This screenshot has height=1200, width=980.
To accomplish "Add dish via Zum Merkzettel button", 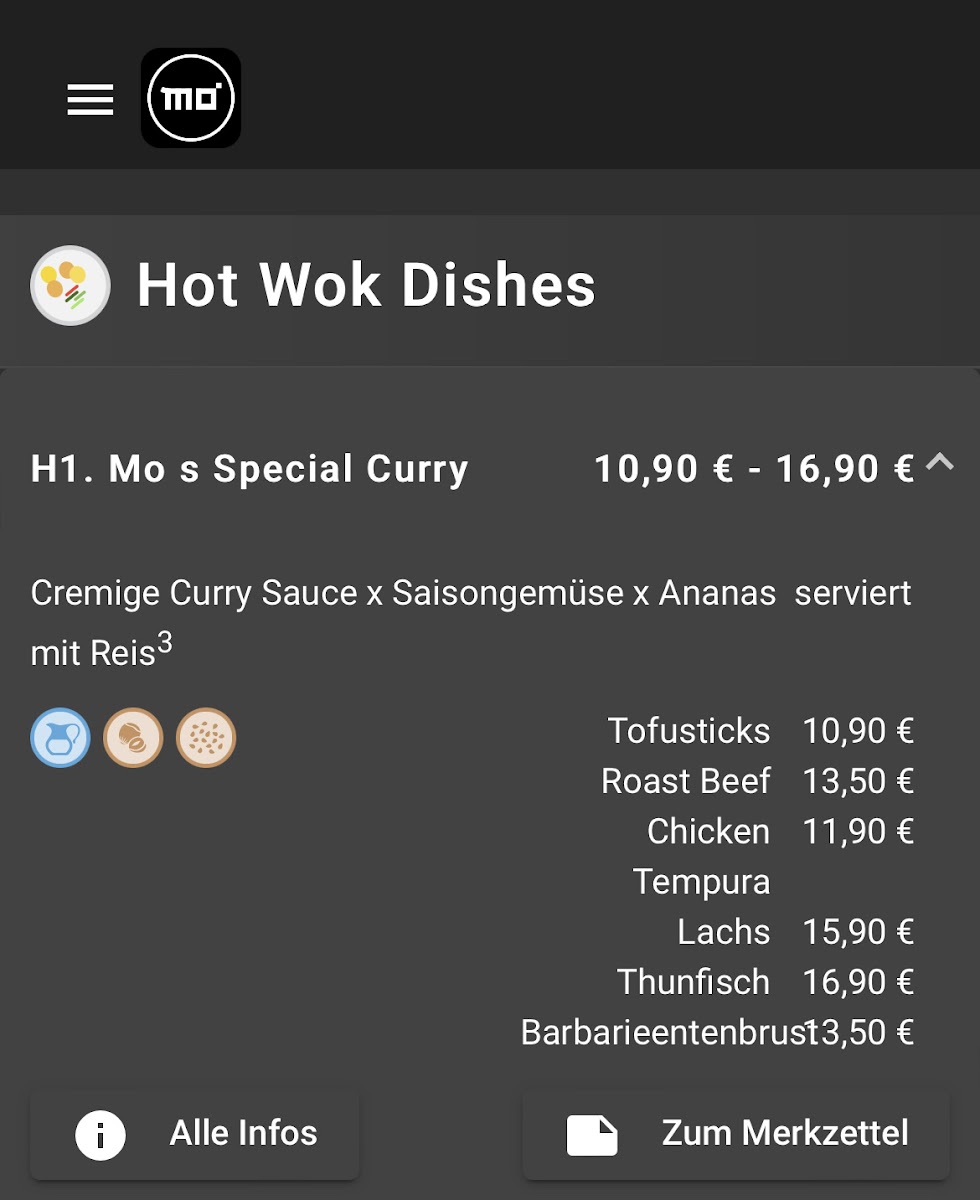I will click(x=736, y=1134).
